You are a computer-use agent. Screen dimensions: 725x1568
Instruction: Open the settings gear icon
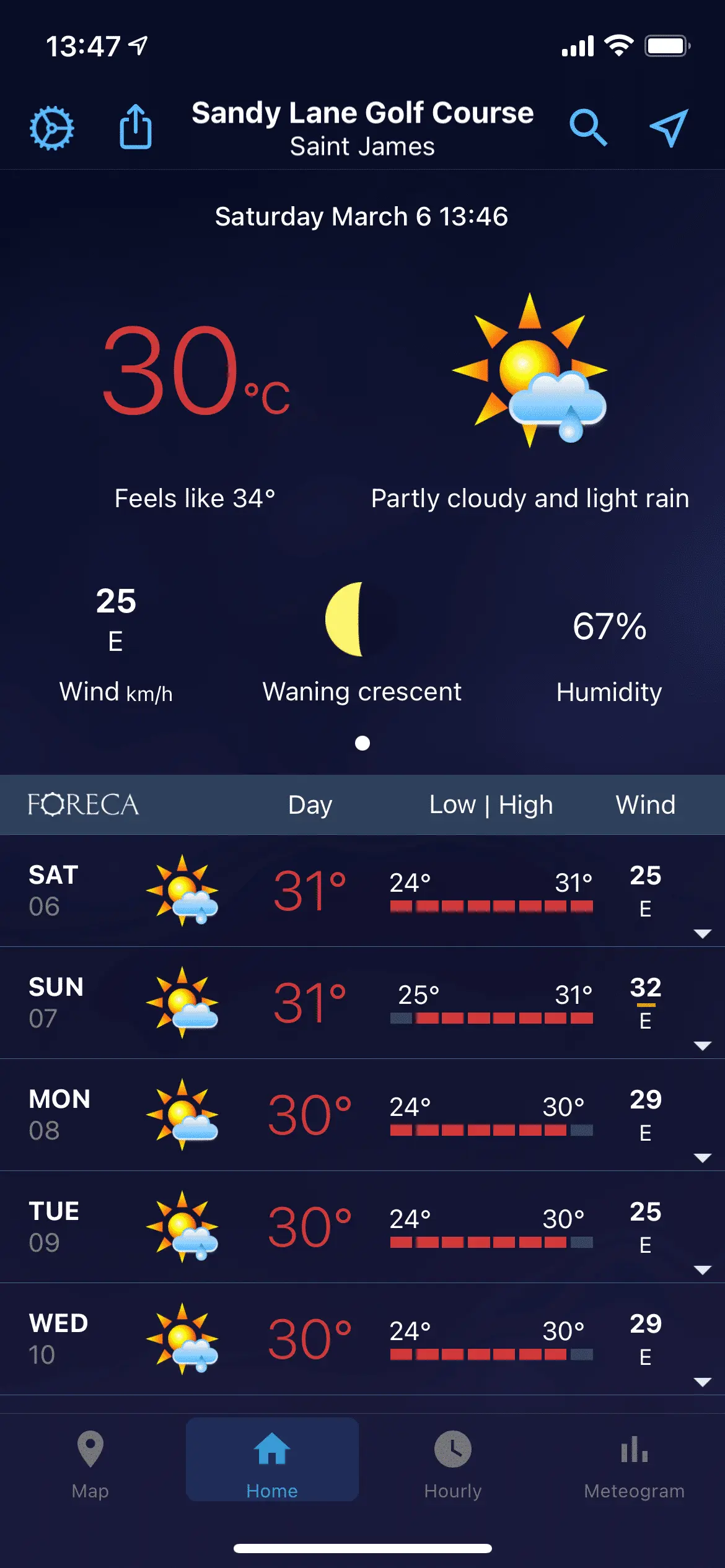click(52, 128)
